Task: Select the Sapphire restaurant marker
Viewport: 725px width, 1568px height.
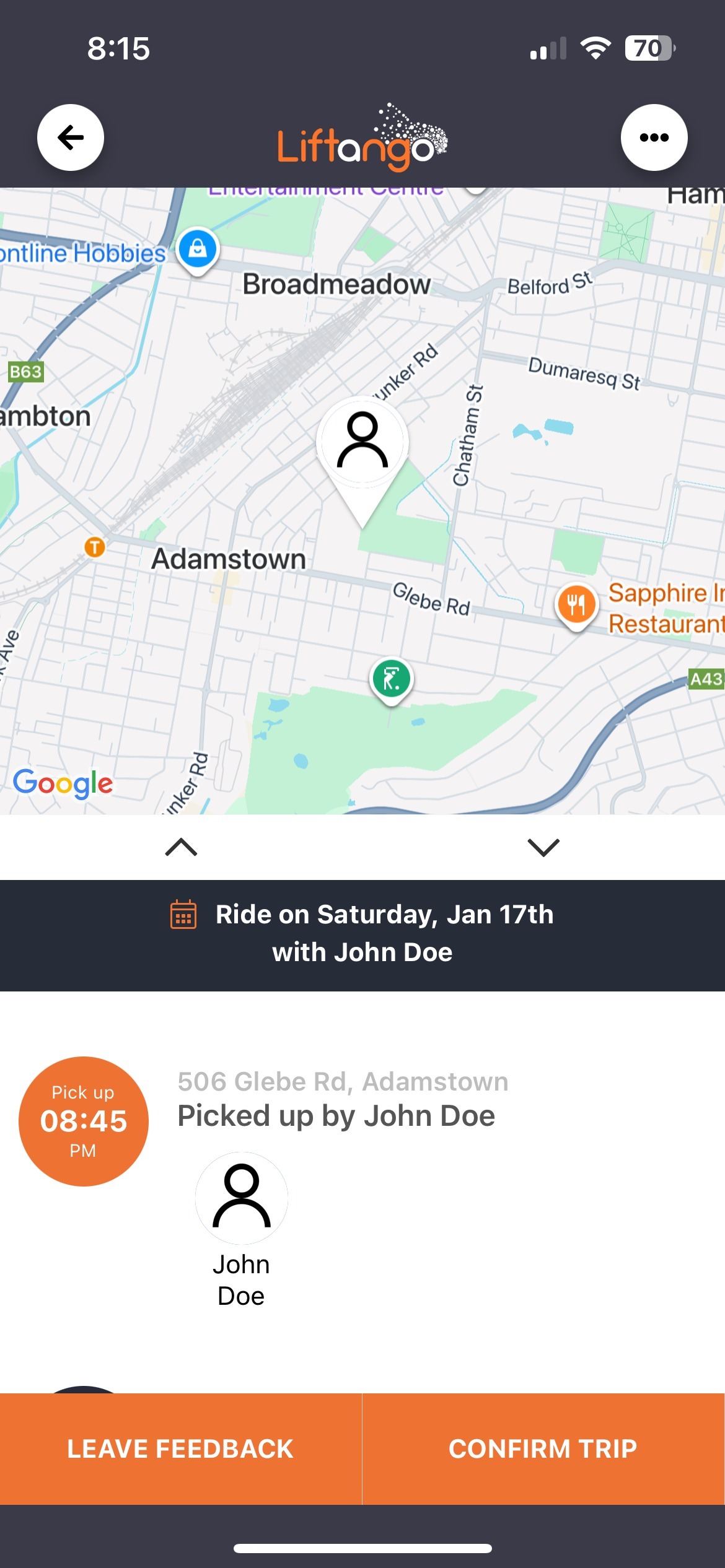Action: [x=576, y=603]
